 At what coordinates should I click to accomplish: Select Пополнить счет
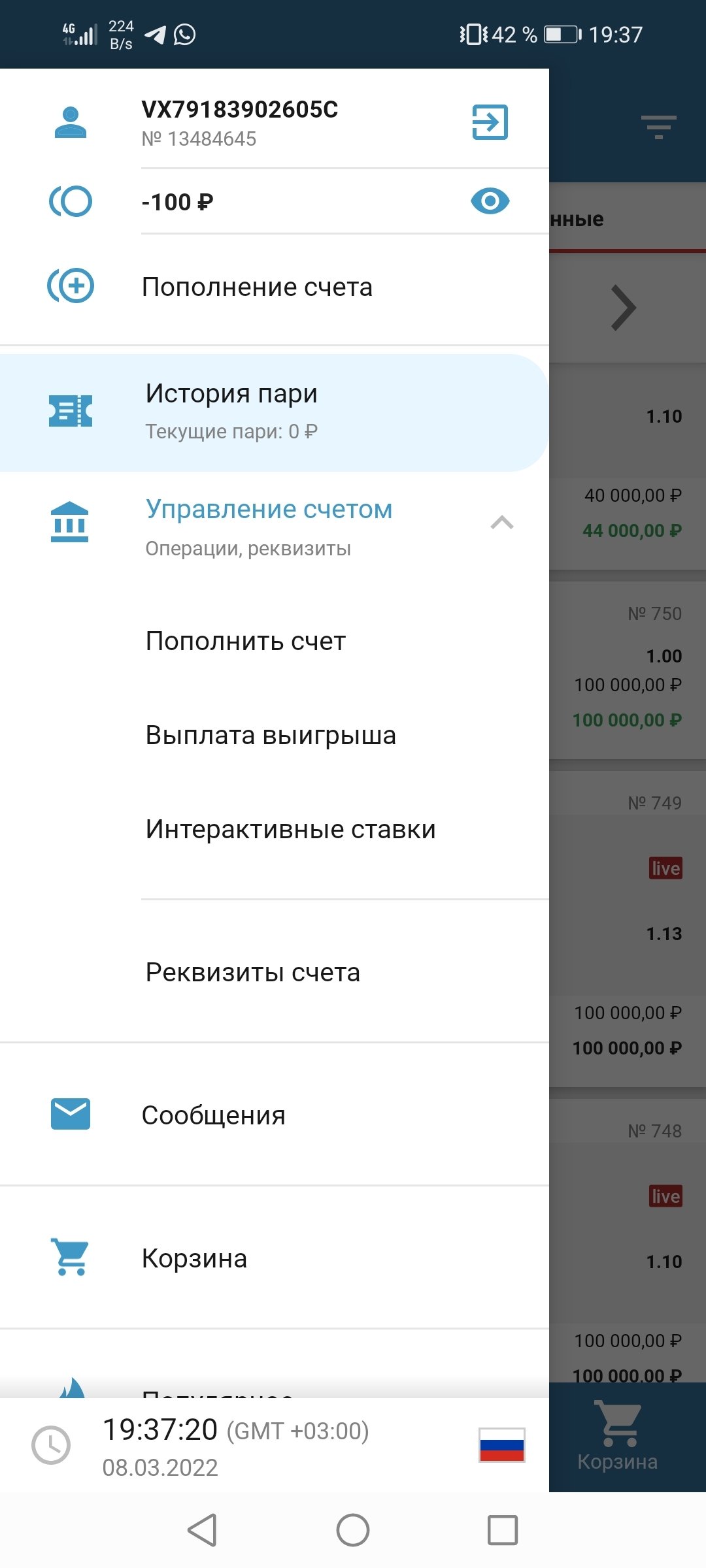pos(246,641)
